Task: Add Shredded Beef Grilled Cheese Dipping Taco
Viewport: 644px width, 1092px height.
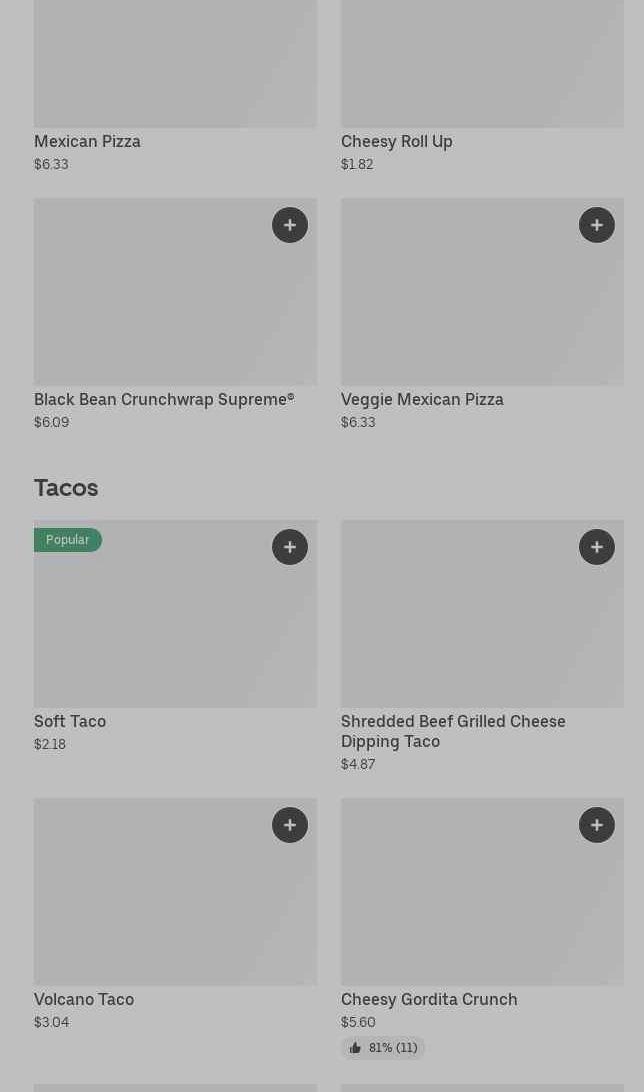Action: [x=597, y=547]
